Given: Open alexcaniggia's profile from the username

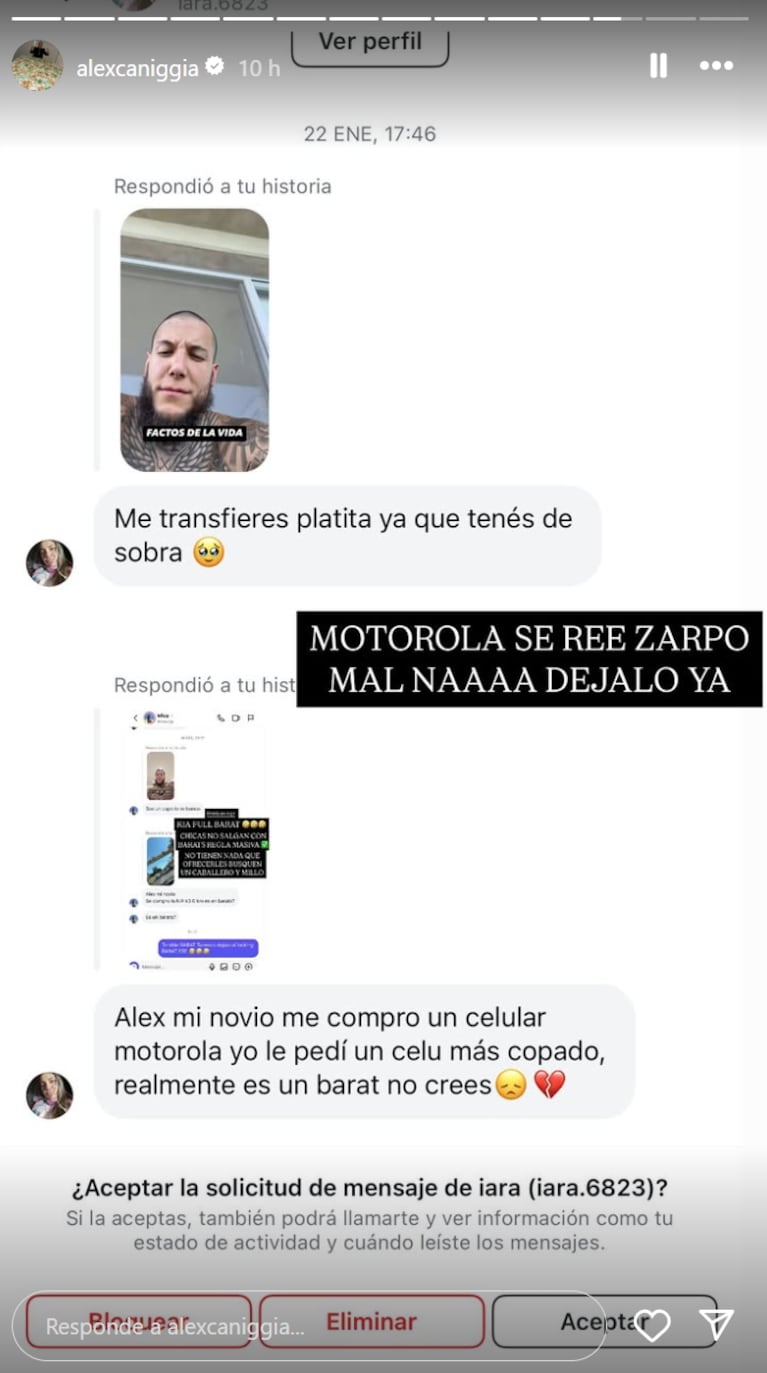Looking at the screenshot, I should pos(137,68).
